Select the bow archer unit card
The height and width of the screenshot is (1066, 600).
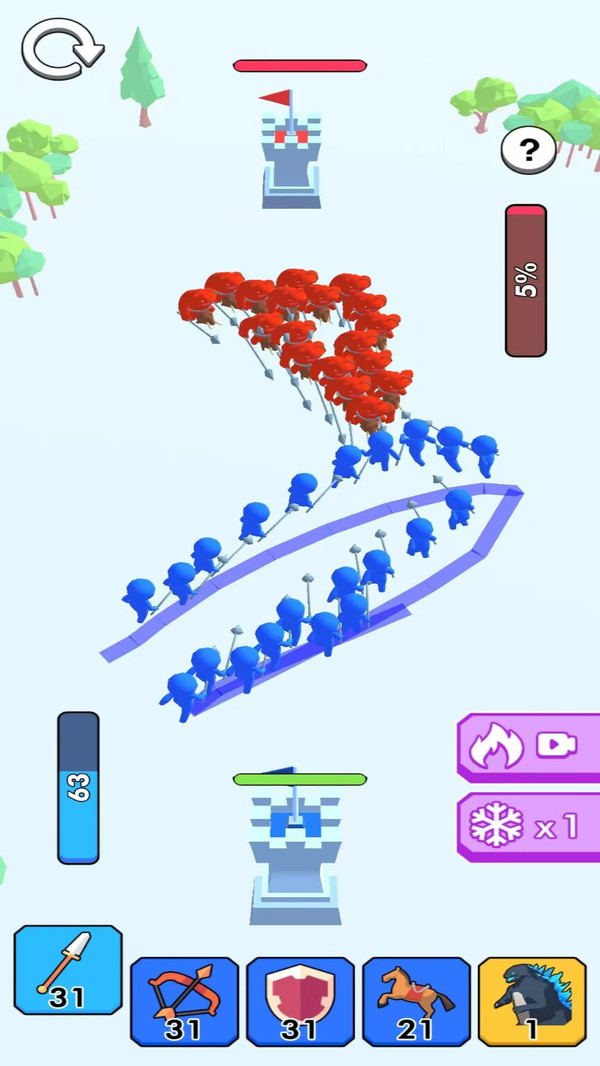[x=184, y=1000]
